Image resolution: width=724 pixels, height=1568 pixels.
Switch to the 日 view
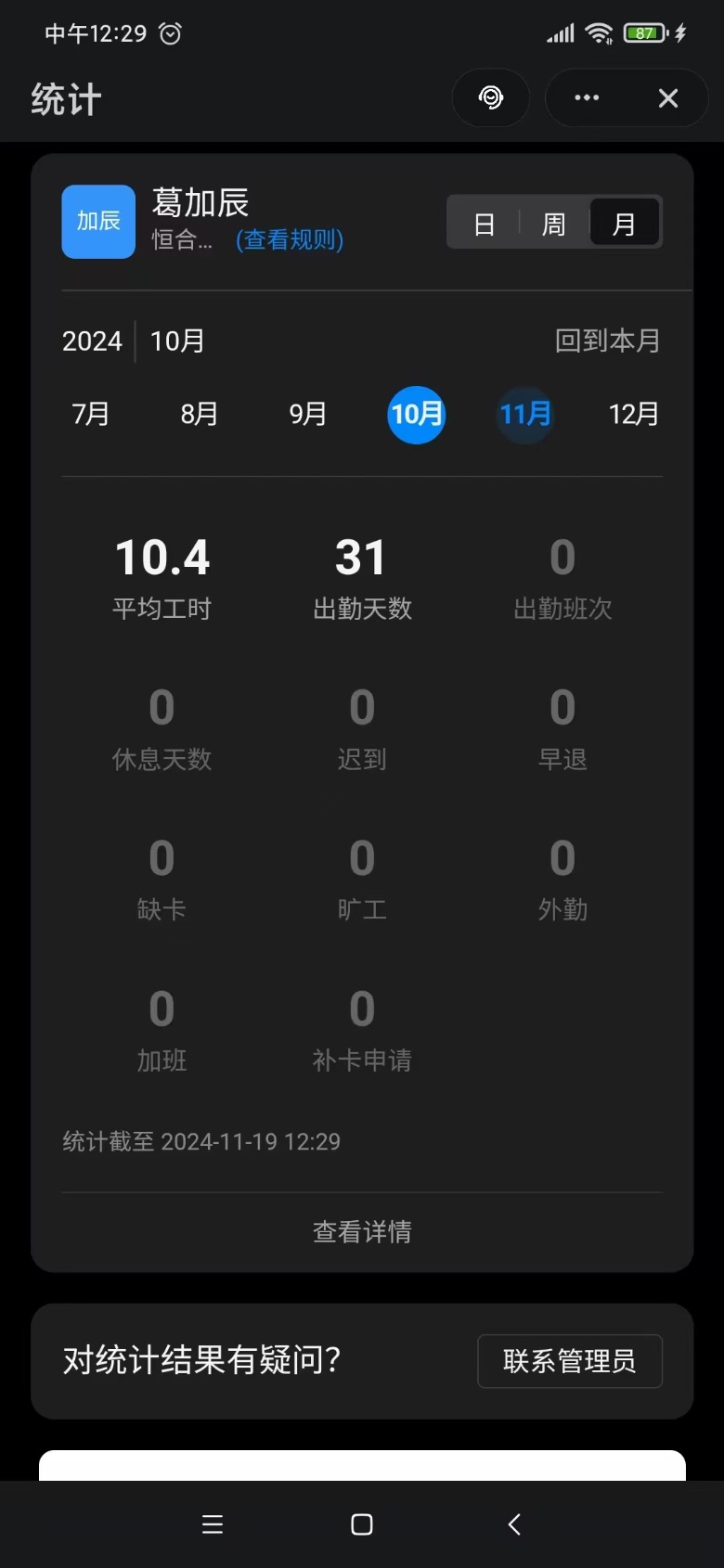click(x=485, y=224)
